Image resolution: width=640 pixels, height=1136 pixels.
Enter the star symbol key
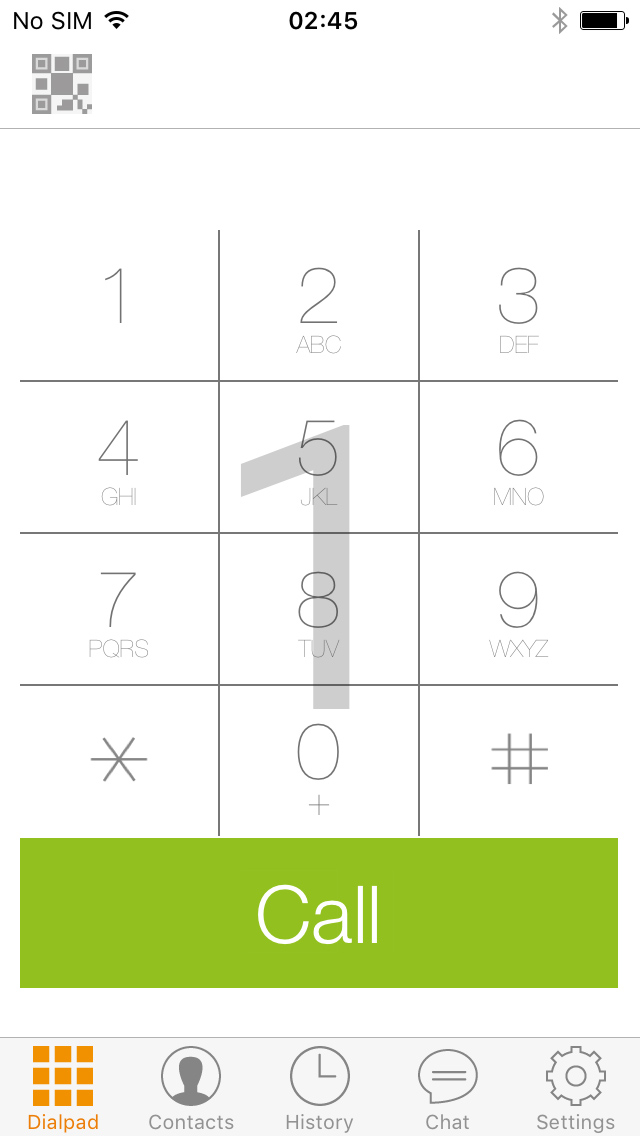(x=120, y=761)
